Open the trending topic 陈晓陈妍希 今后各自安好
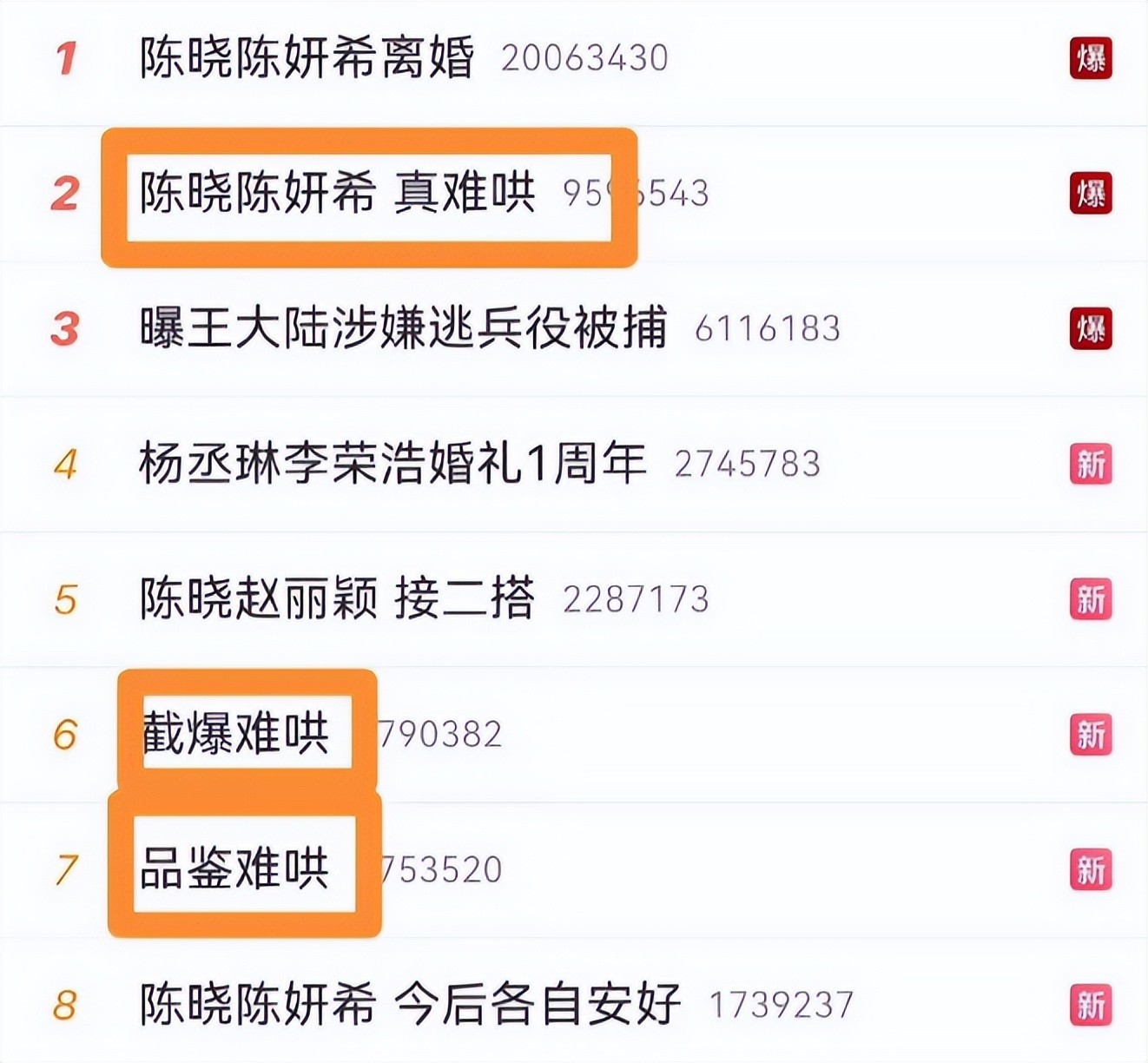 click(x=410, y=1004)
